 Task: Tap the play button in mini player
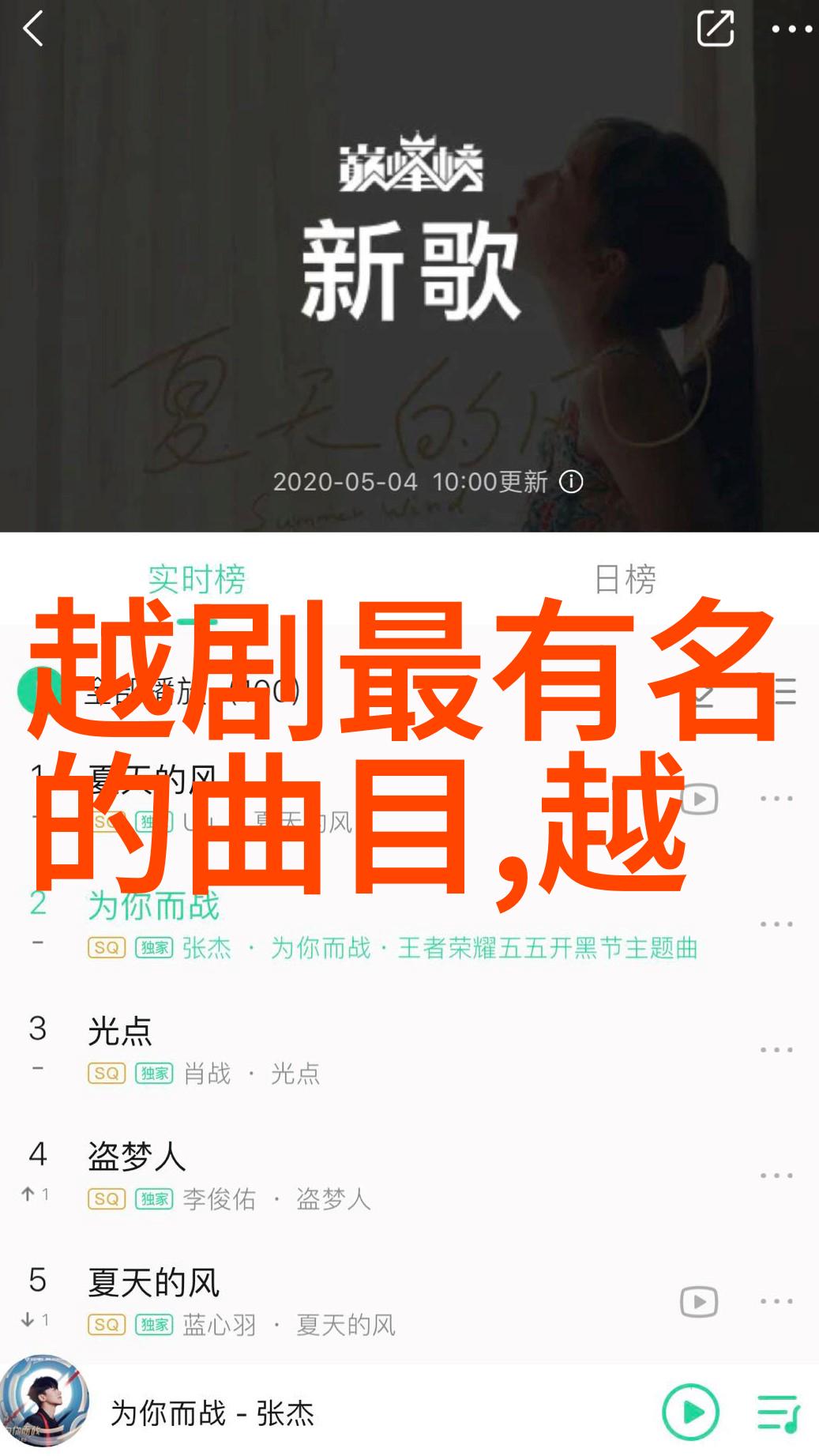tap(691, 1412)
